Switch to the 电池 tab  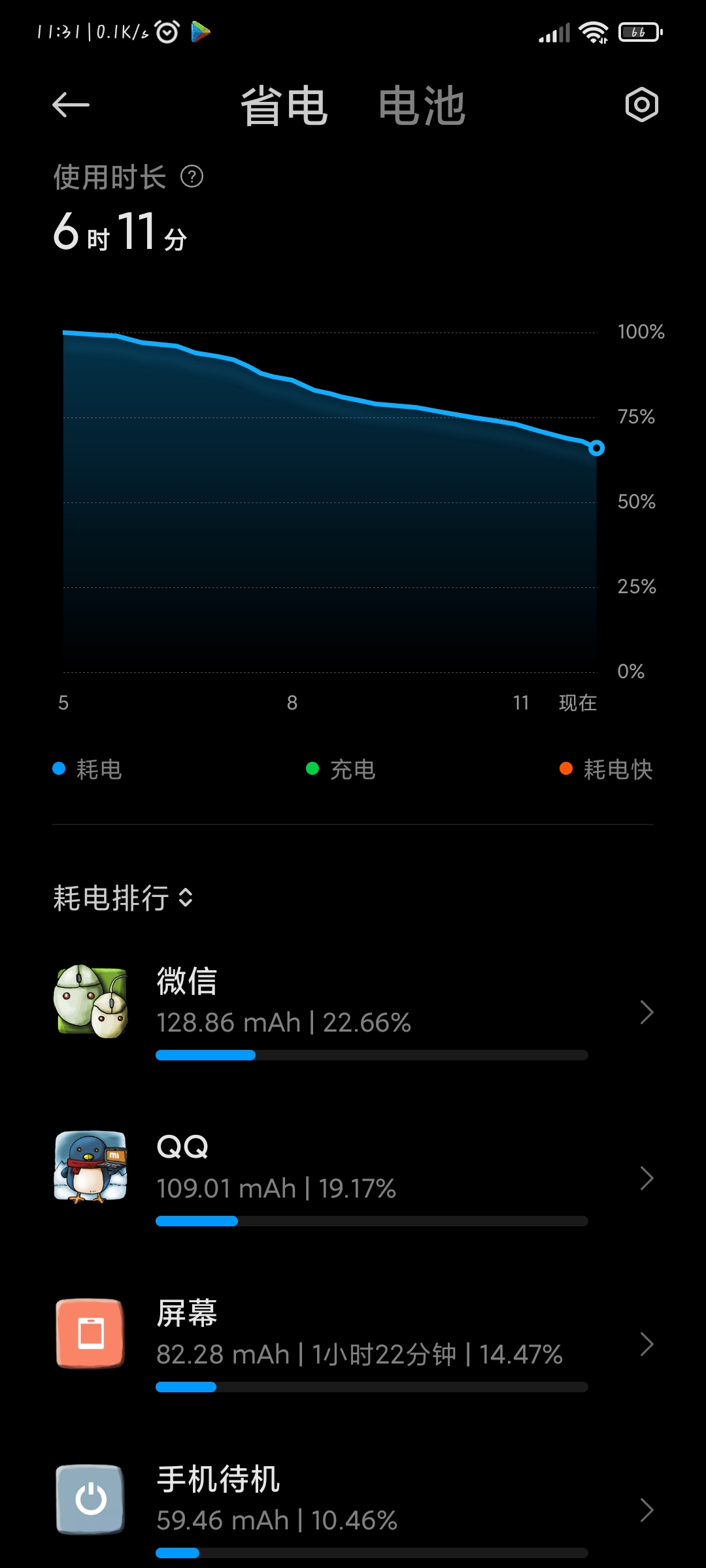click(422, 106)
